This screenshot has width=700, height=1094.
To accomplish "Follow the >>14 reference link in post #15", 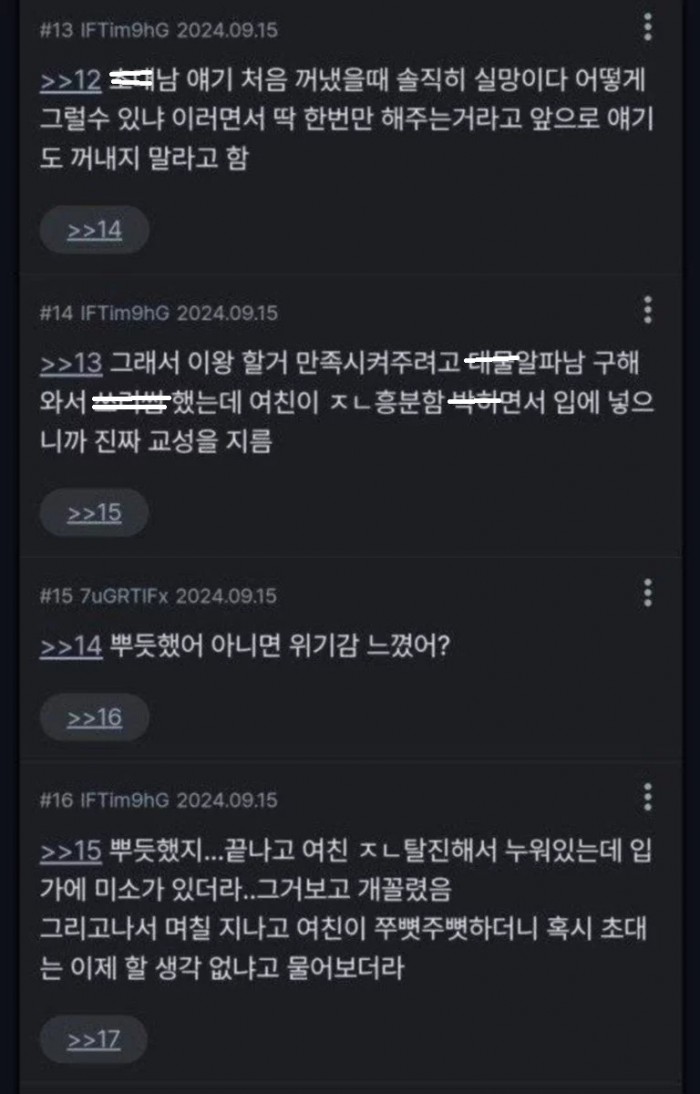I will tap(71, 647).
